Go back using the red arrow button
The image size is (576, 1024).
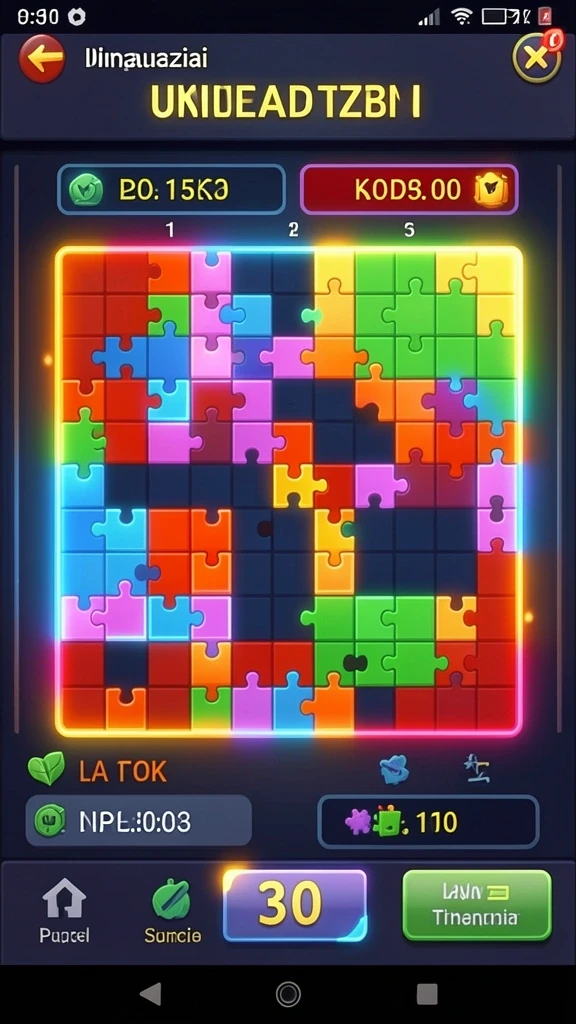(x=42, y=59)
